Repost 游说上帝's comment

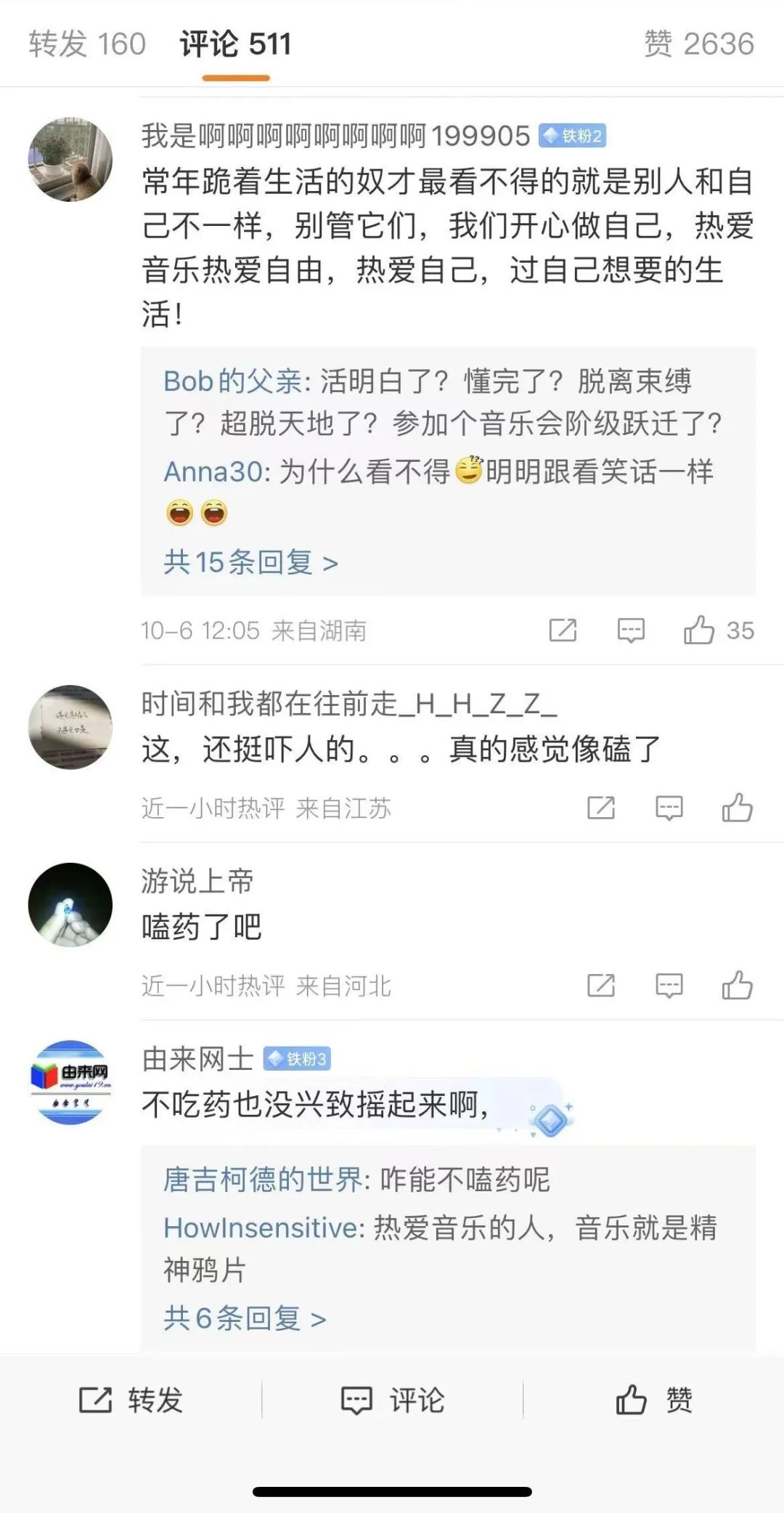601,986
